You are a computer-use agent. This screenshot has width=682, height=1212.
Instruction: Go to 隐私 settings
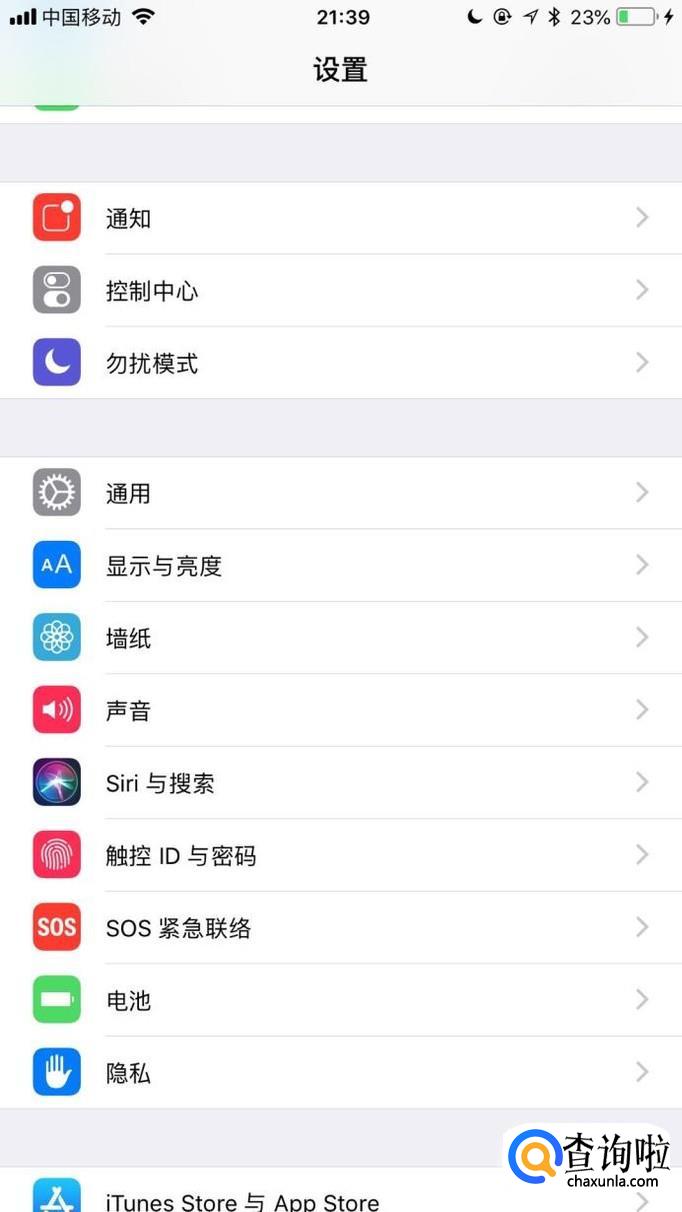click(x=340, y=1073)
